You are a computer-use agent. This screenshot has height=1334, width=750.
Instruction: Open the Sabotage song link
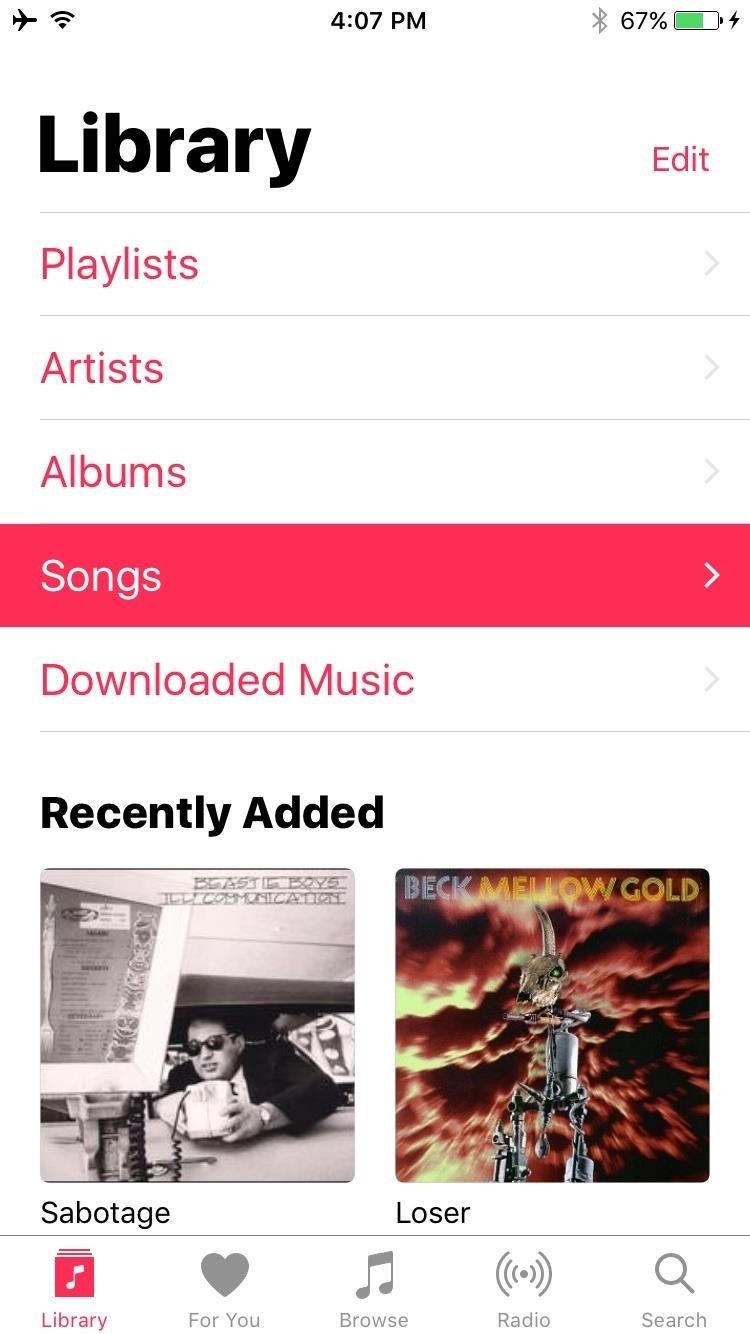coord(105,1212)
